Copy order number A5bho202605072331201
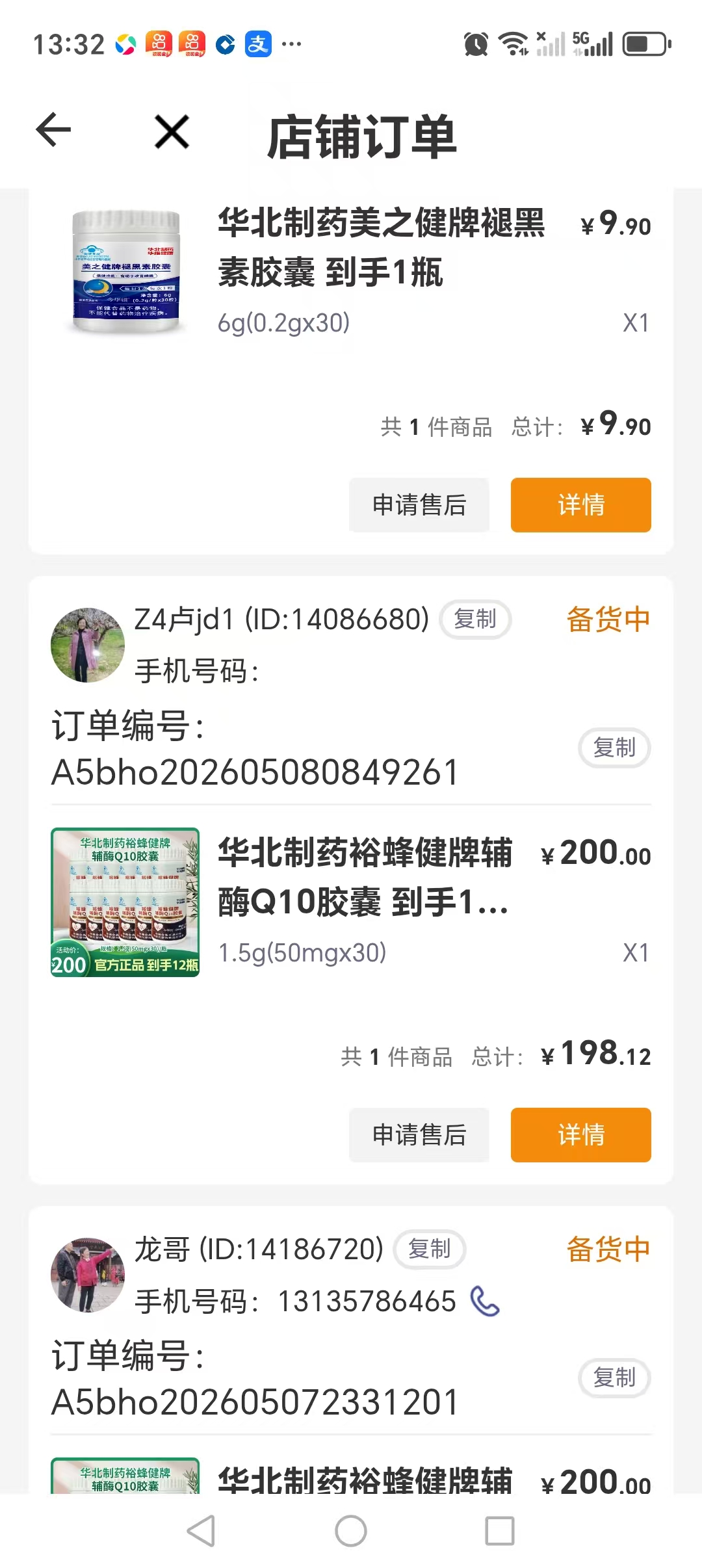The image size is (702, 1568). point(614,1378)
